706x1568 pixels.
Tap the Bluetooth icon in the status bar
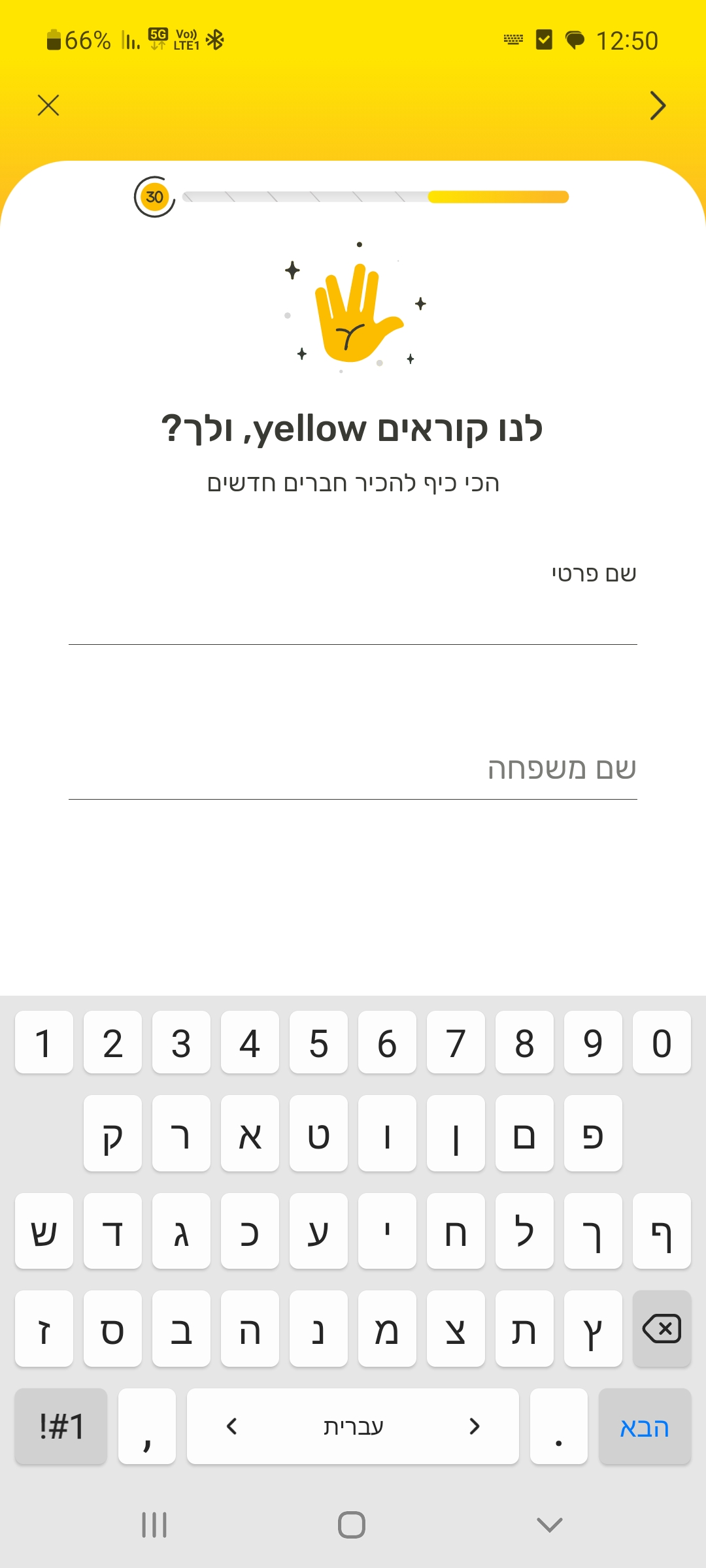pos(216,39)
